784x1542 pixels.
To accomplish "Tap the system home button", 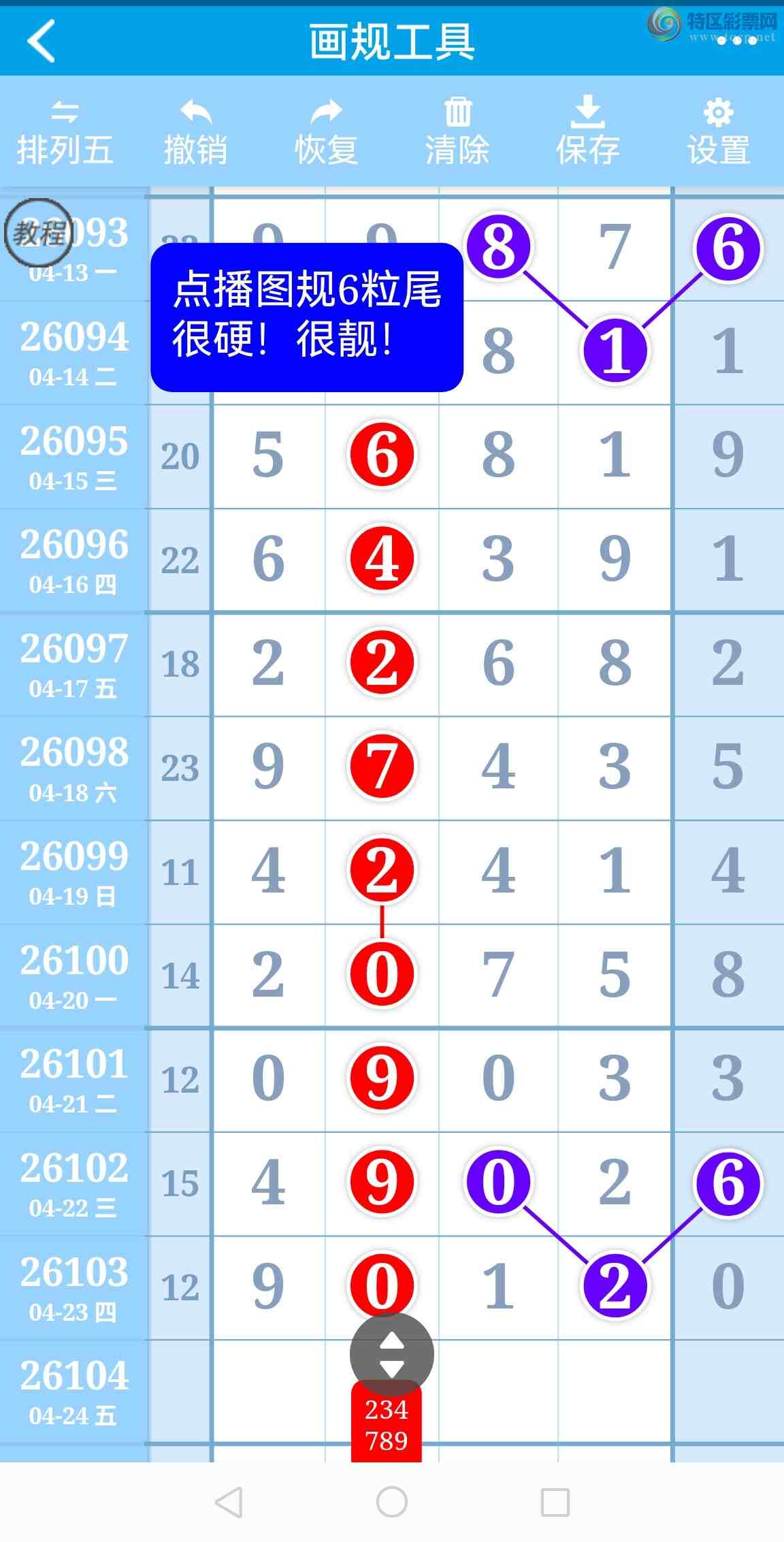I will pyautogui.click(x=392, y=1501).
